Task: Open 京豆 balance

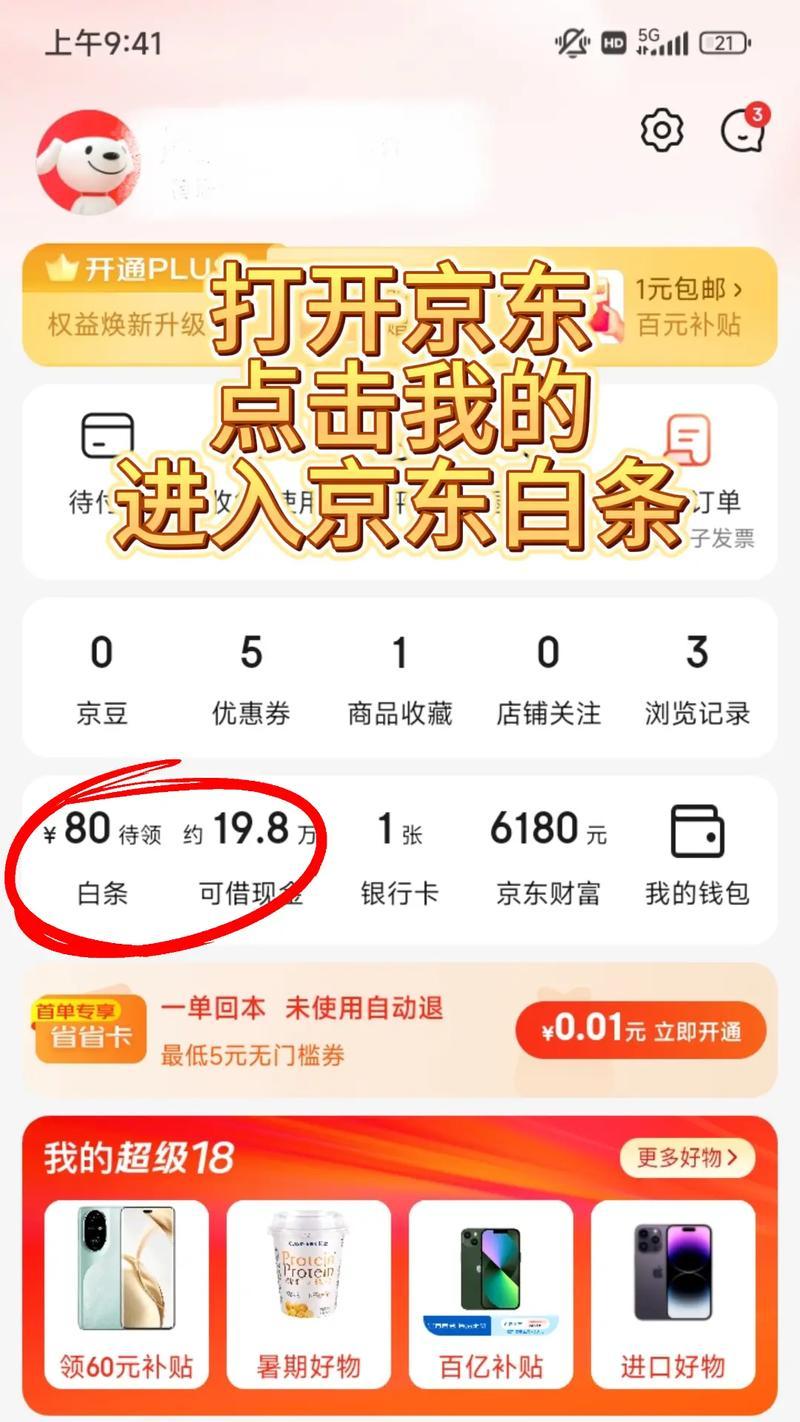Action: (101, 680)
